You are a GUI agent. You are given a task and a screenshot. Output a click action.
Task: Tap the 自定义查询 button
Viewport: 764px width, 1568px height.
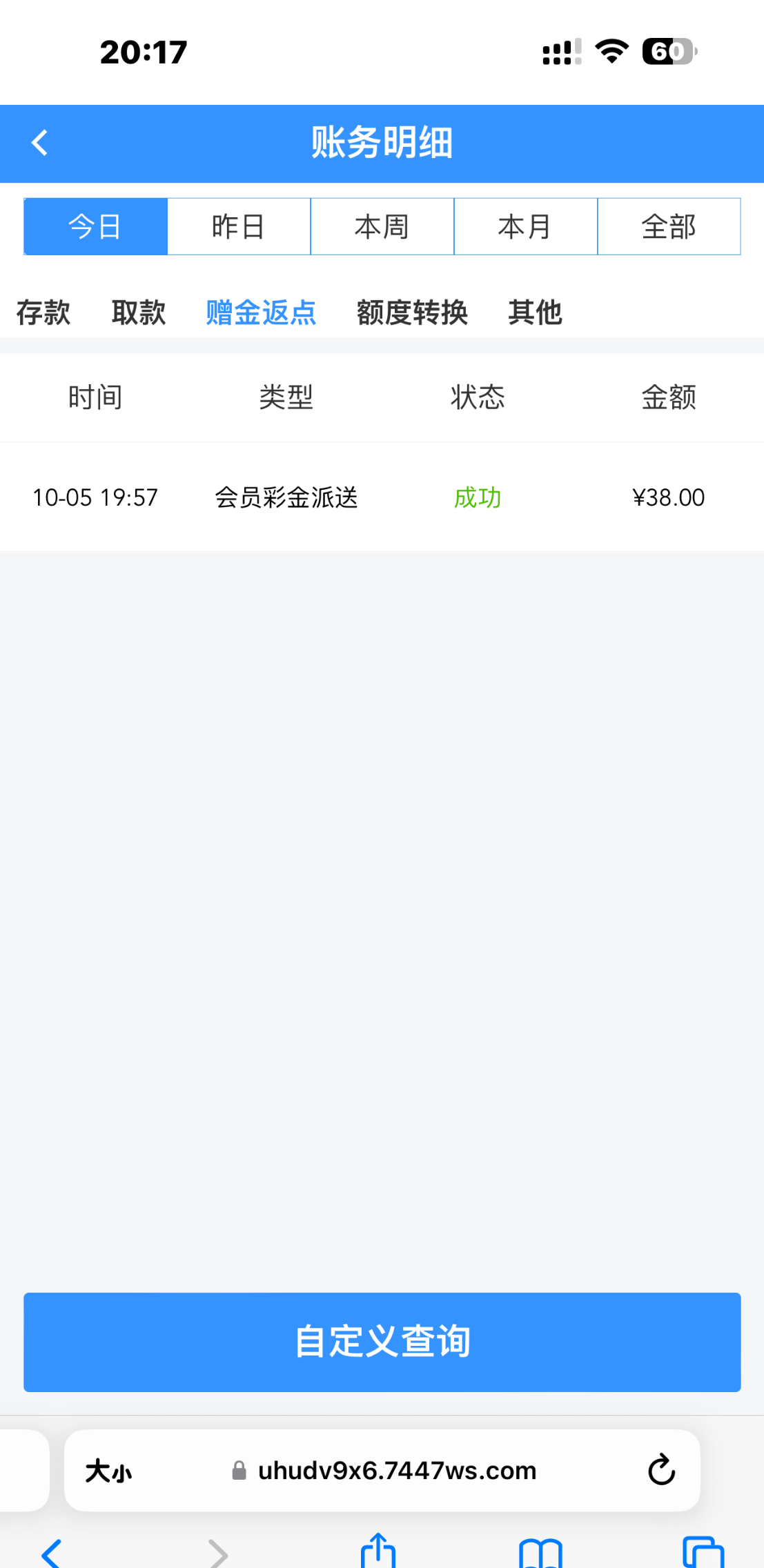coord(382,1342)
